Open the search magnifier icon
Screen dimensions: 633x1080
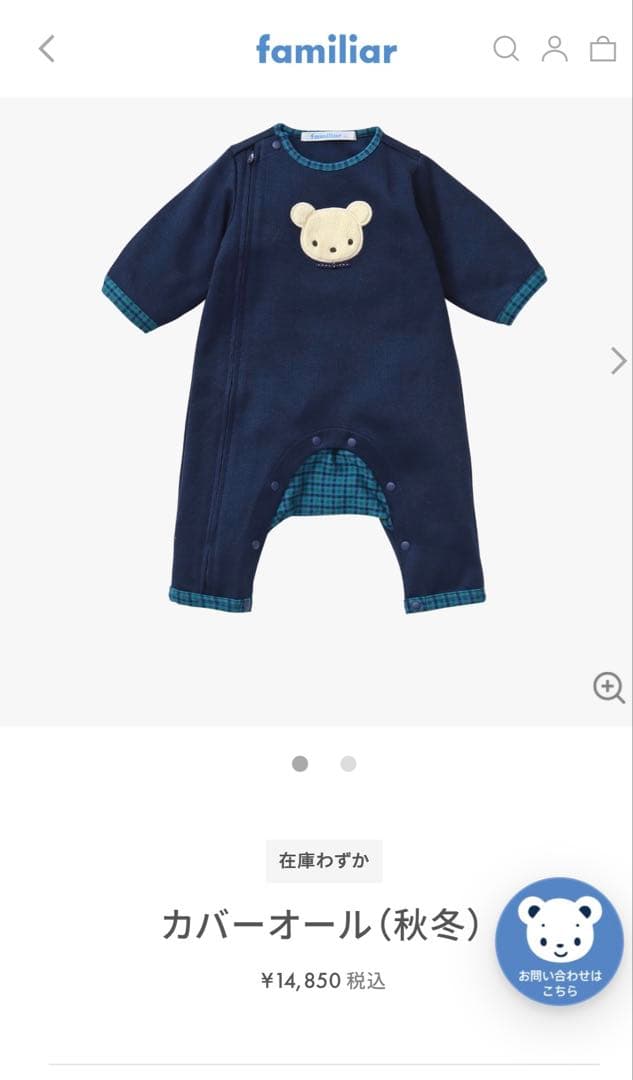coord(506,49)
